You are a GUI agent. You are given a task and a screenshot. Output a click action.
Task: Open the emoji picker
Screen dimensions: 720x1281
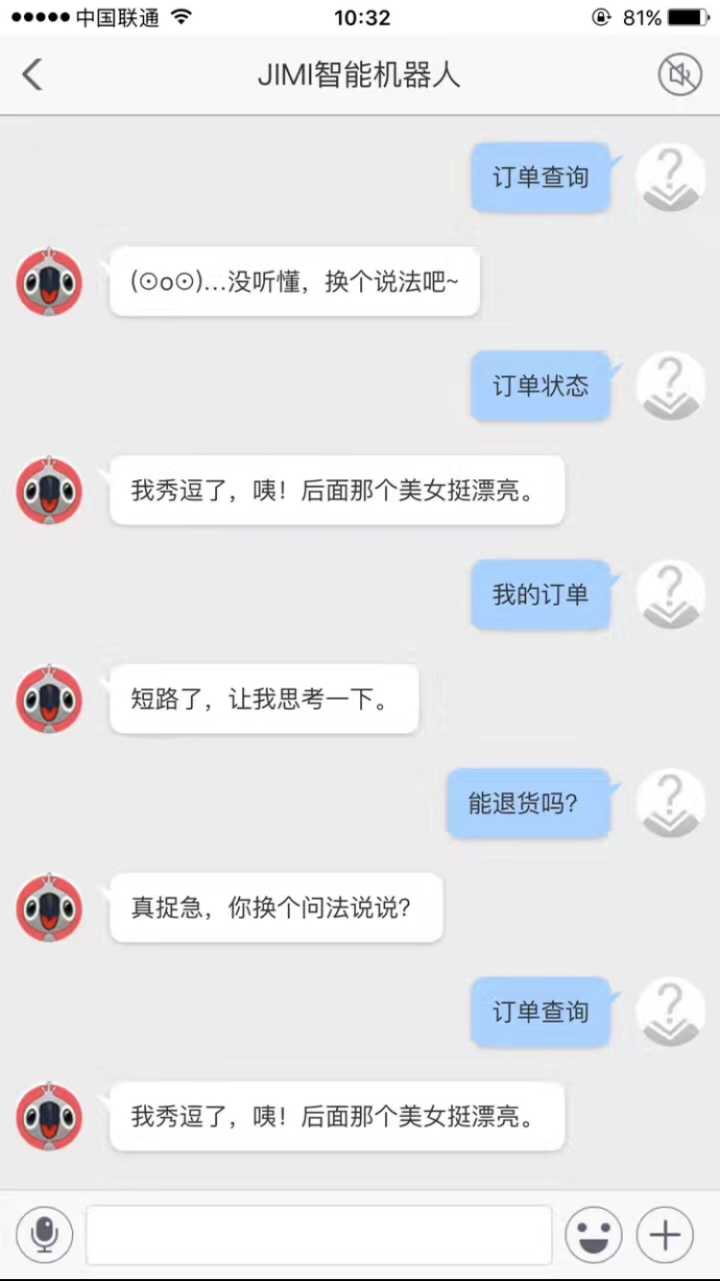click(x=593, y=1235)
